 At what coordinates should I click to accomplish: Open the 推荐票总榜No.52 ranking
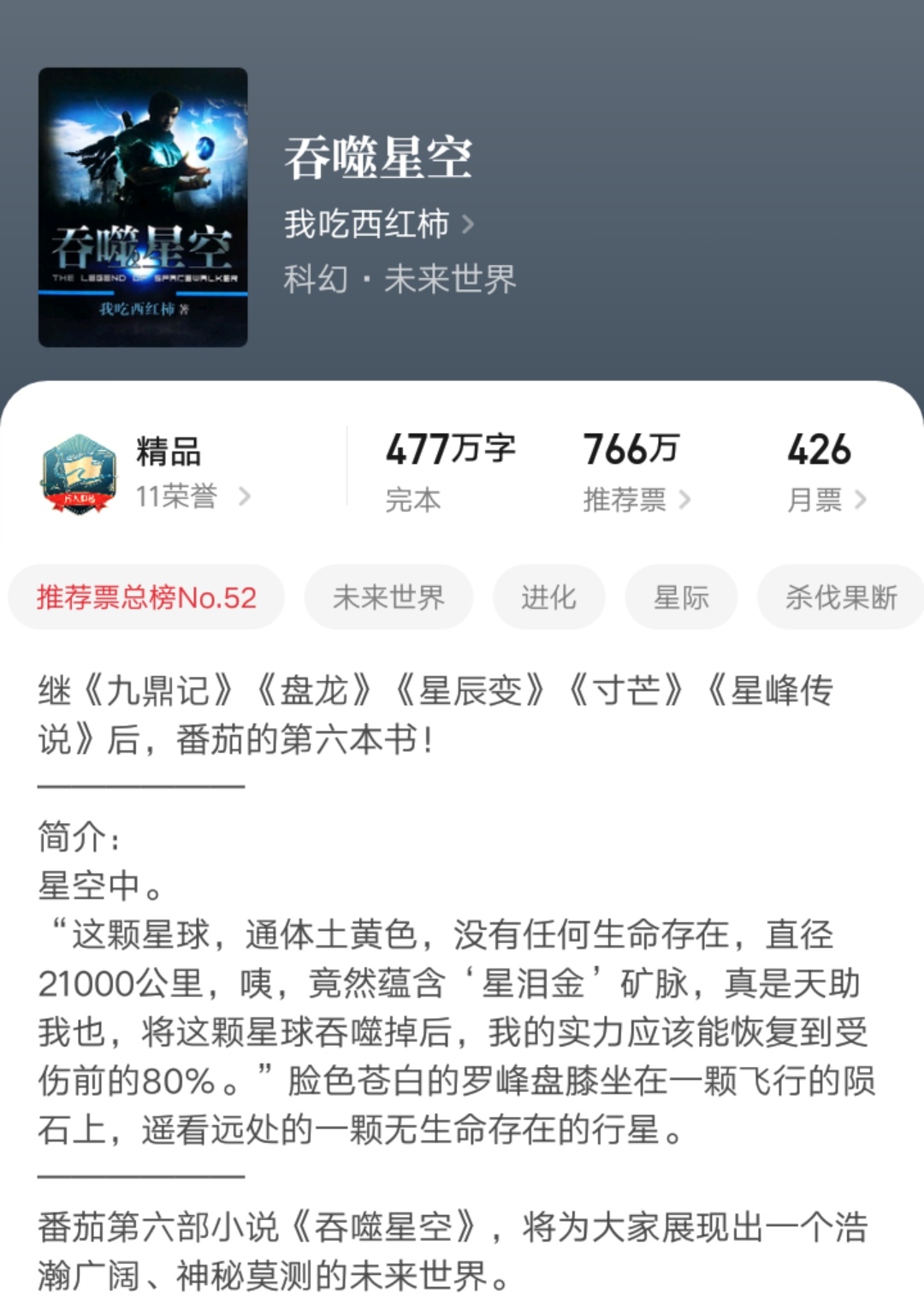pos(146,598)
